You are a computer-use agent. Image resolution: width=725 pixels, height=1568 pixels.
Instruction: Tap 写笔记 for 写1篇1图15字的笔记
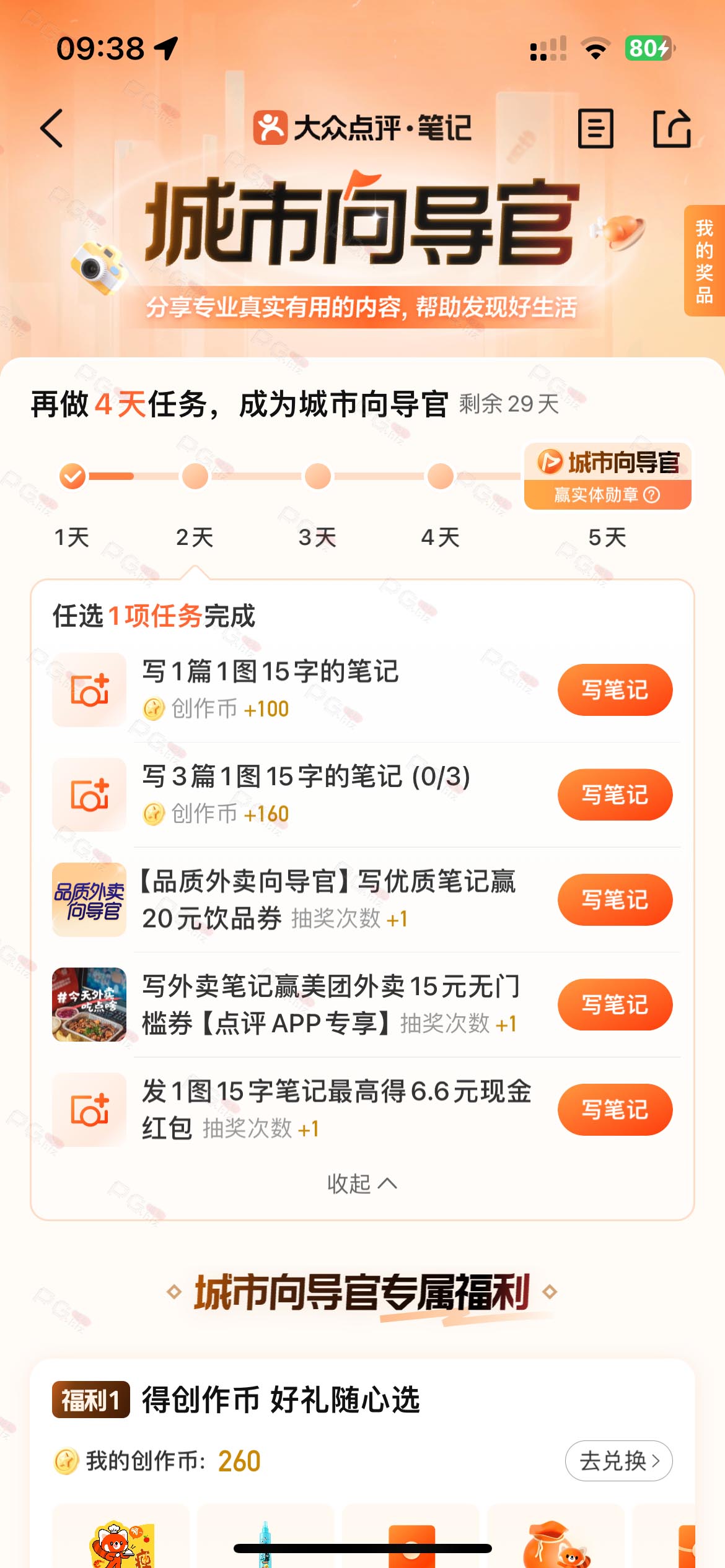pos(614,690)
